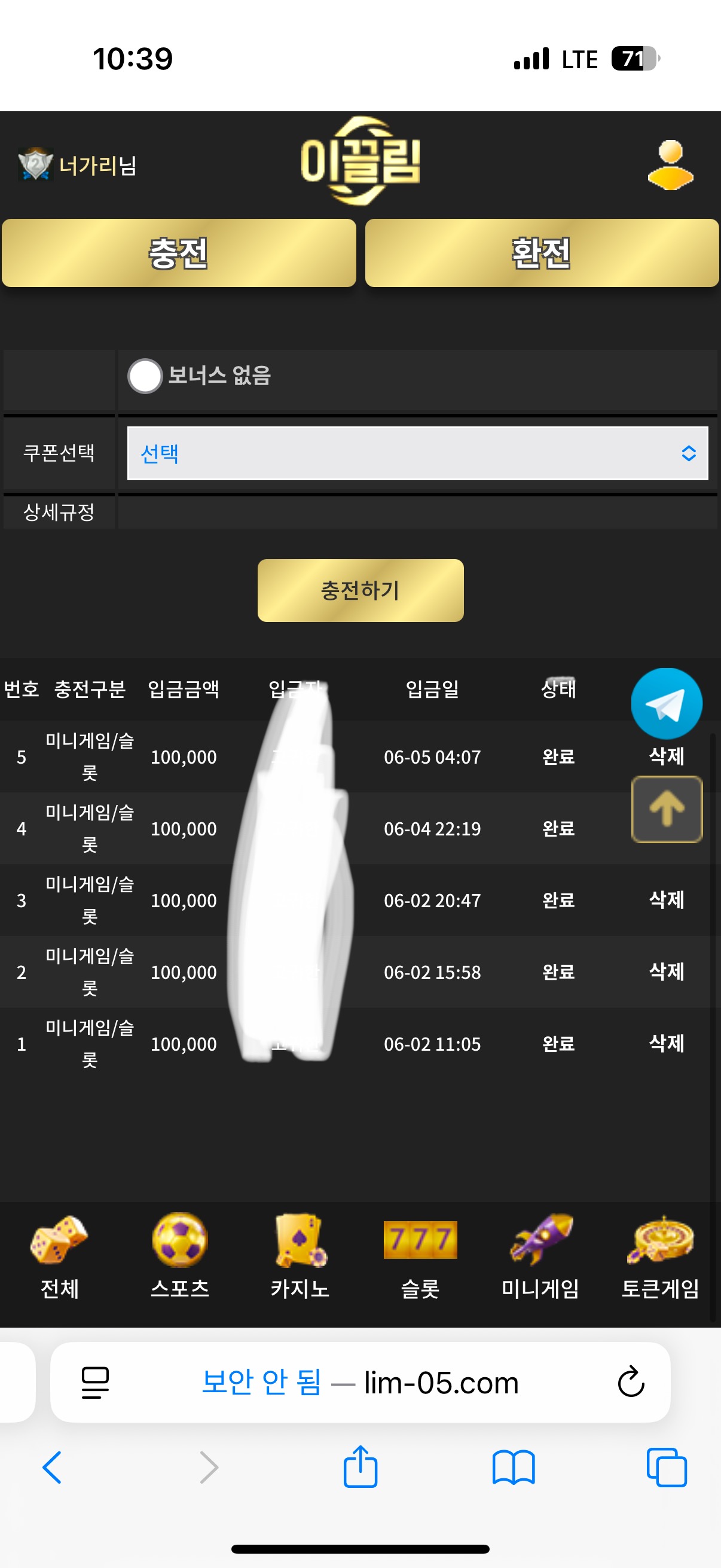Delete deposit record number 2

[666, 972]
